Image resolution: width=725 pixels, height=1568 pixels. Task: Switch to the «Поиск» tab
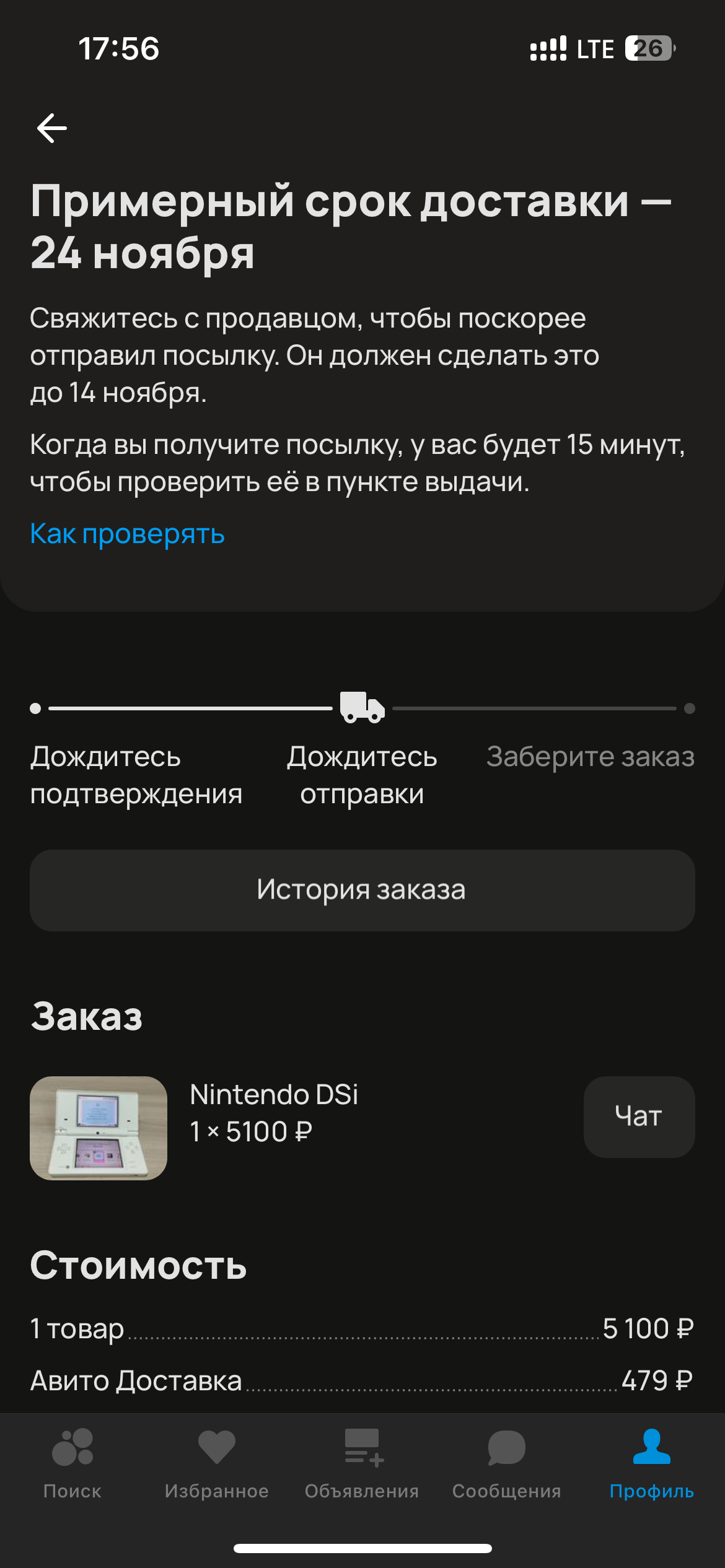coord(72,1463)
